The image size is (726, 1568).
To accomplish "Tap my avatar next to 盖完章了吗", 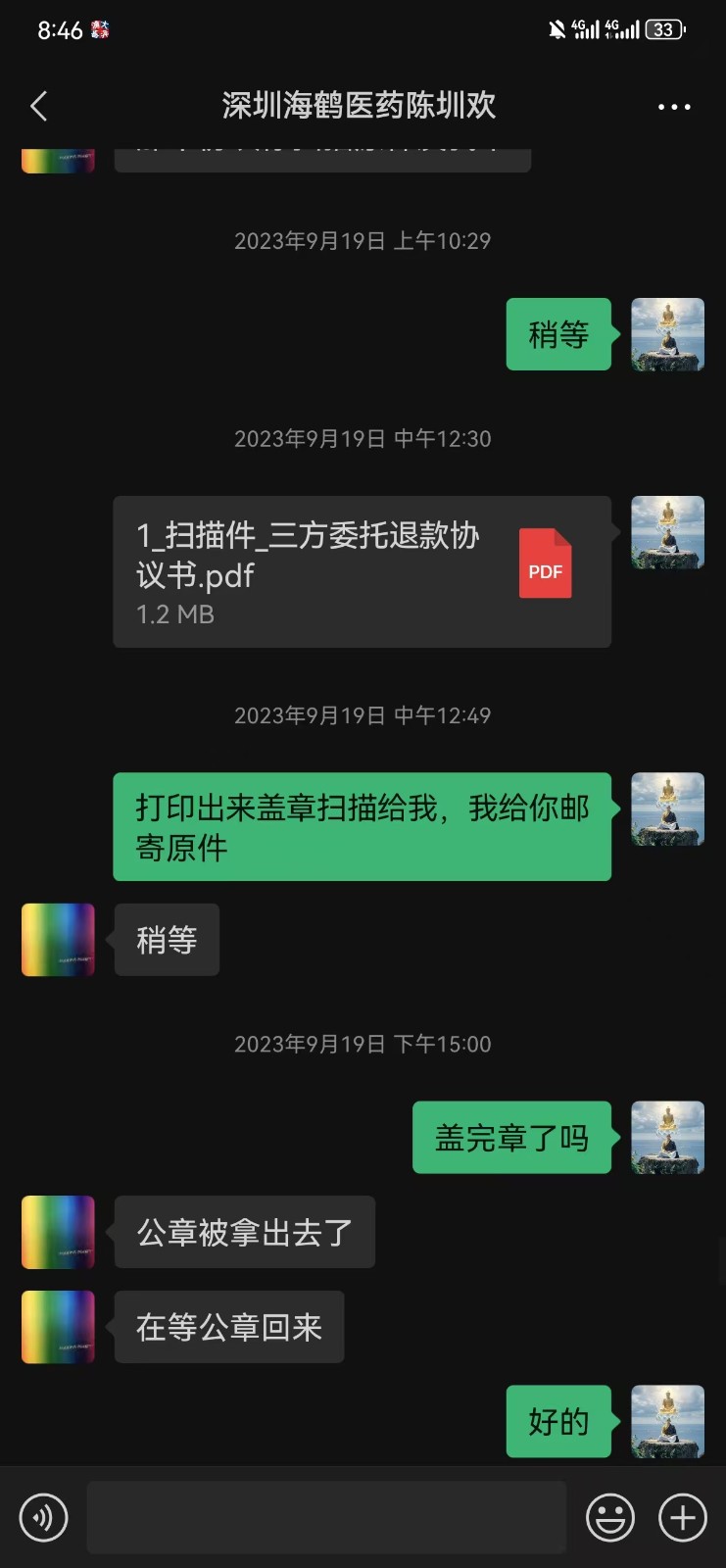I will click(x=667, y=1137).
